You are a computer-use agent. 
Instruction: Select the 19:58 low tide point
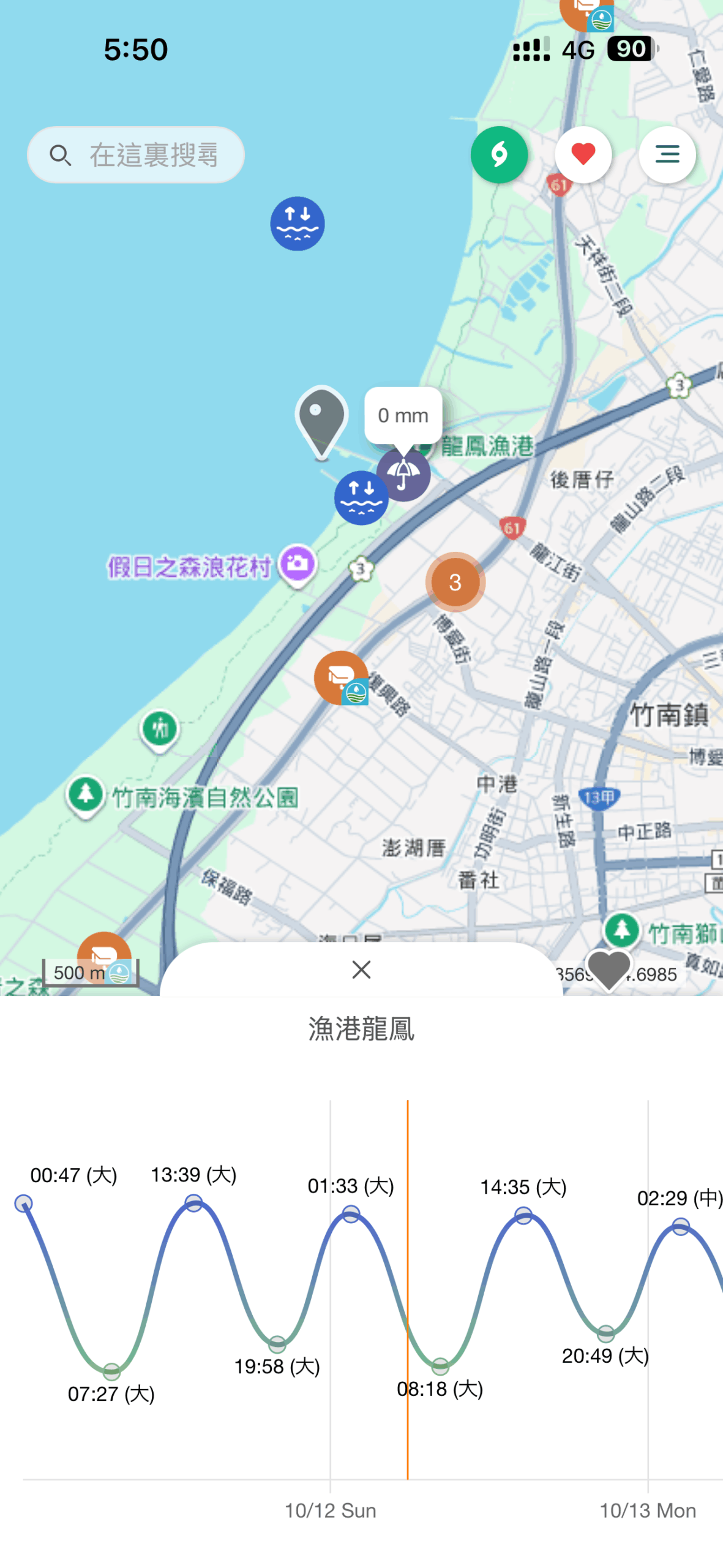277,1343
